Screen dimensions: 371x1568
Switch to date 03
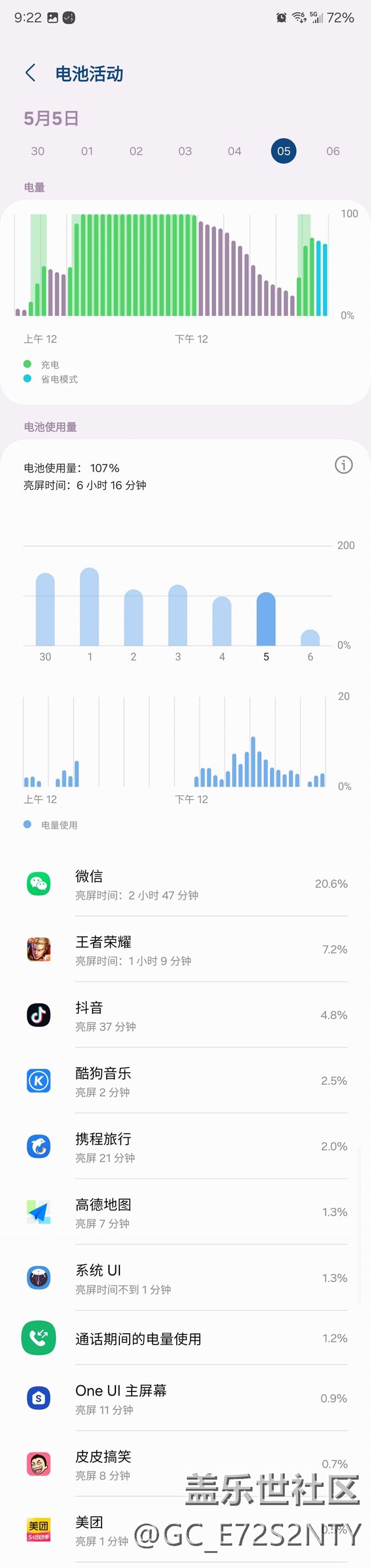click(x=185, y=151)
